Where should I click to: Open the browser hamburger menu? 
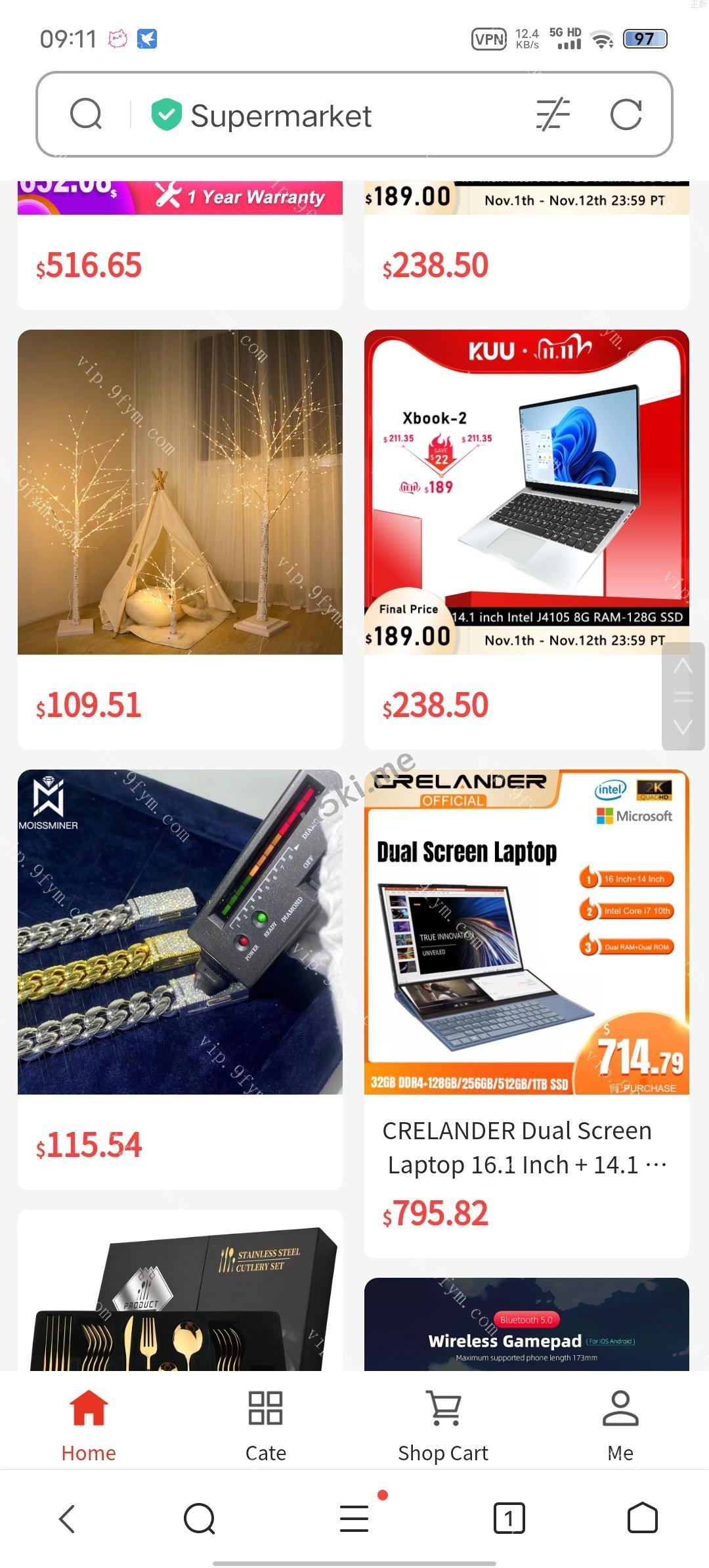[354, 1518]
